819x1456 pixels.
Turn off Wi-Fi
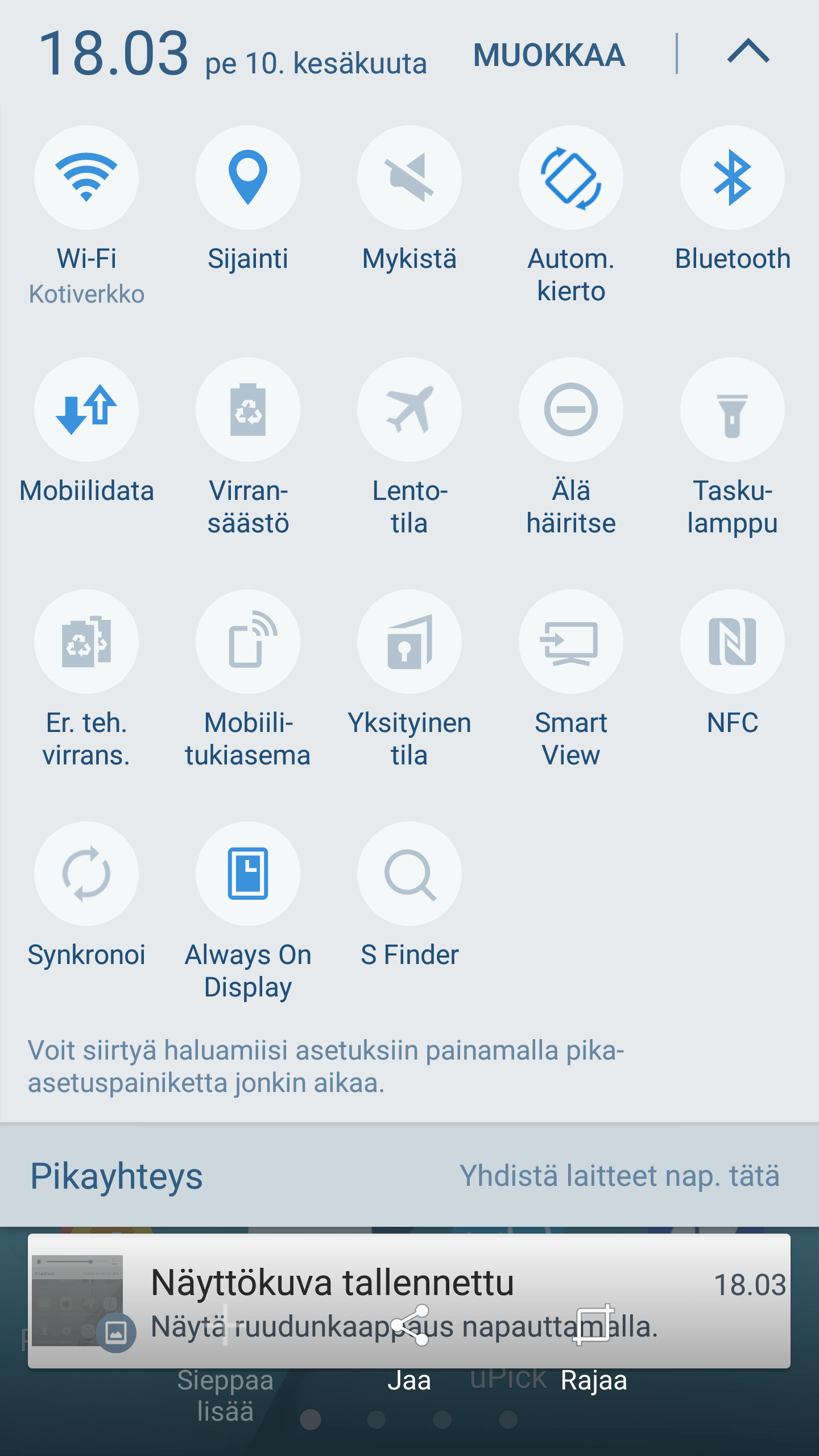tap(86, 177)
